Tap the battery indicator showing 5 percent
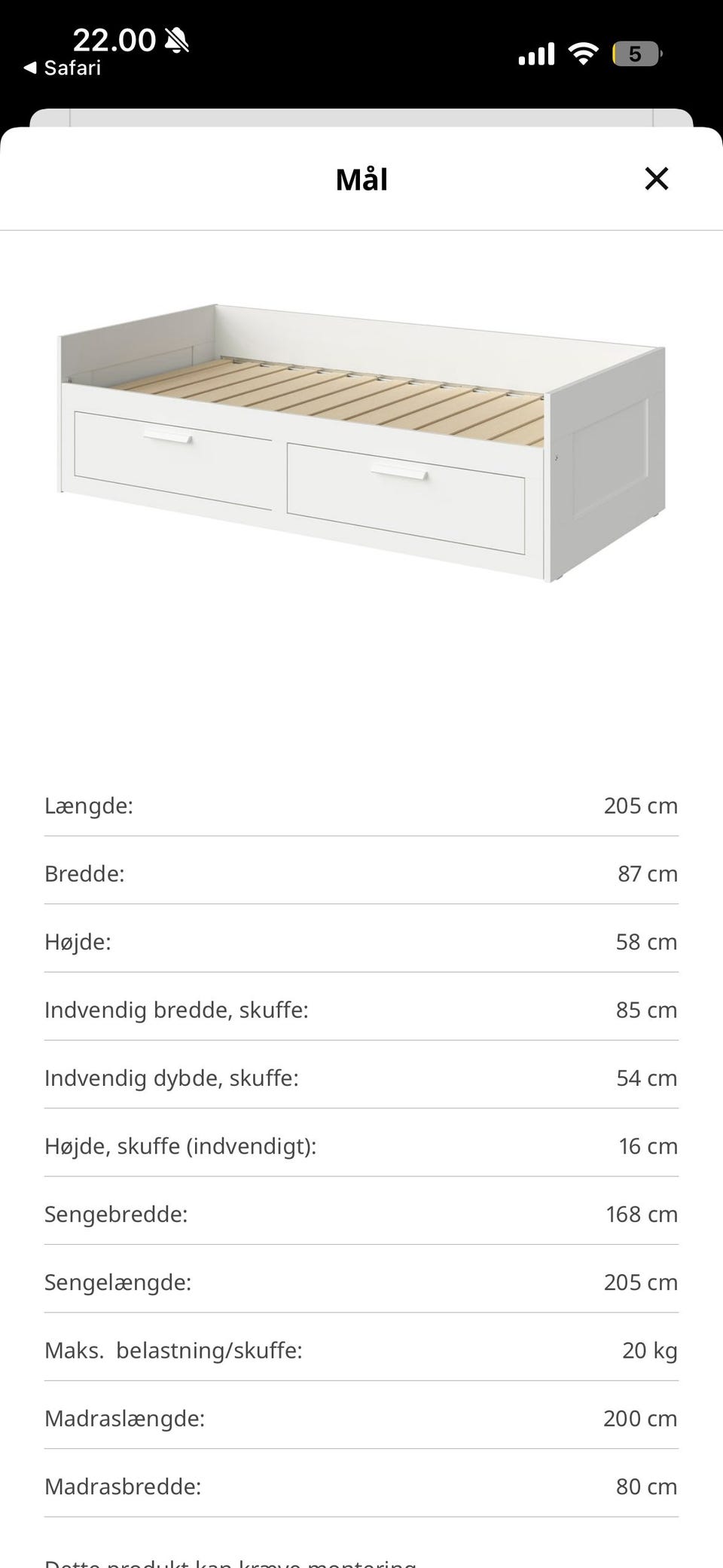 pyautogui.click(x=636, y=53)
